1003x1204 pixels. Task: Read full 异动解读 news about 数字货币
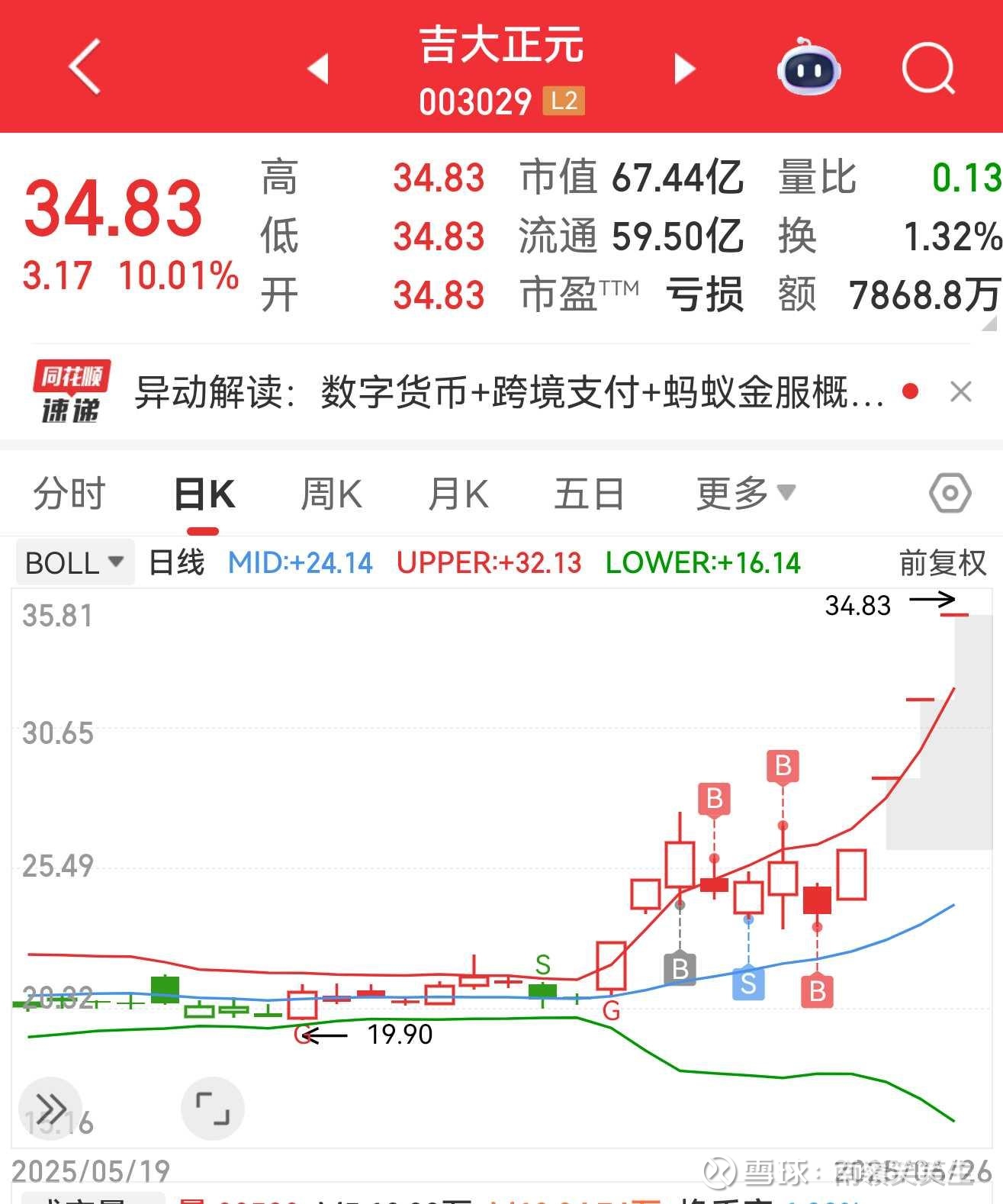(503, 391)
